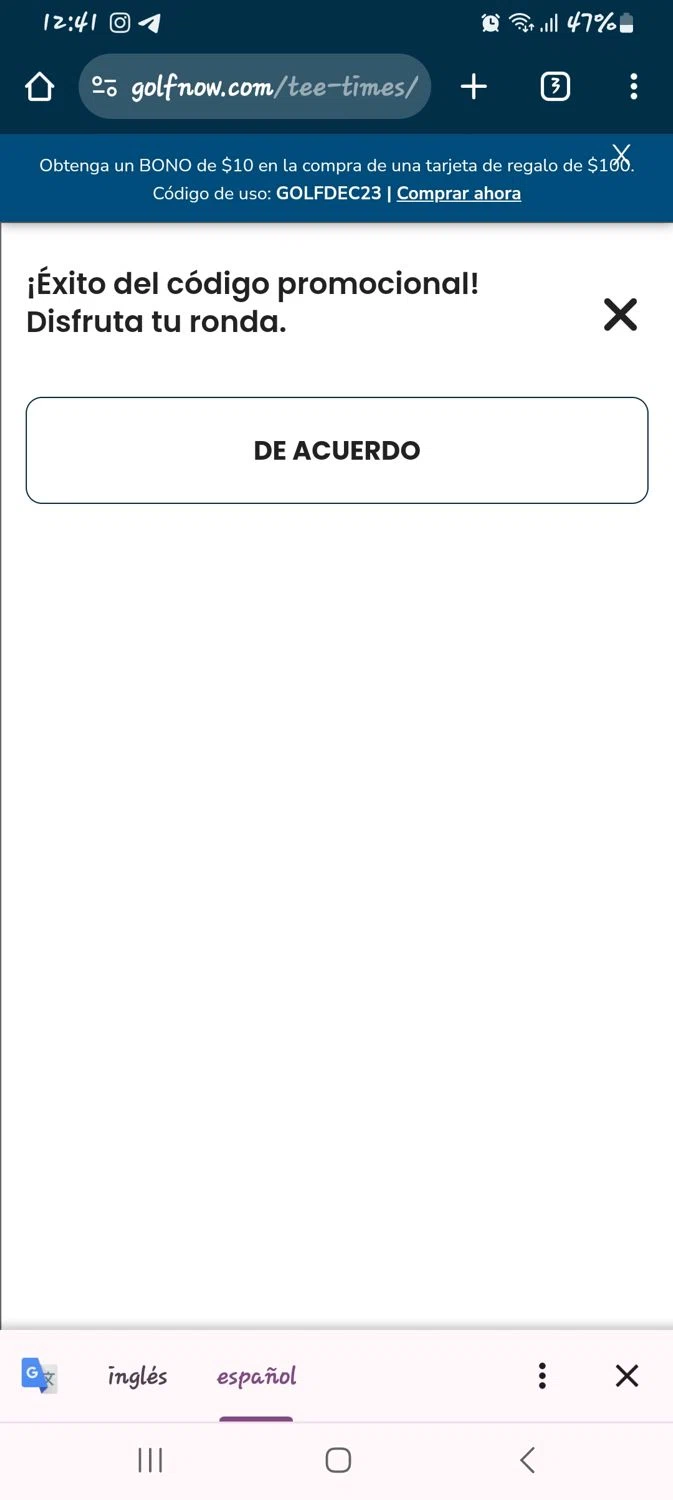
Task: Open a new browser tab
Action: click(473, 88)
